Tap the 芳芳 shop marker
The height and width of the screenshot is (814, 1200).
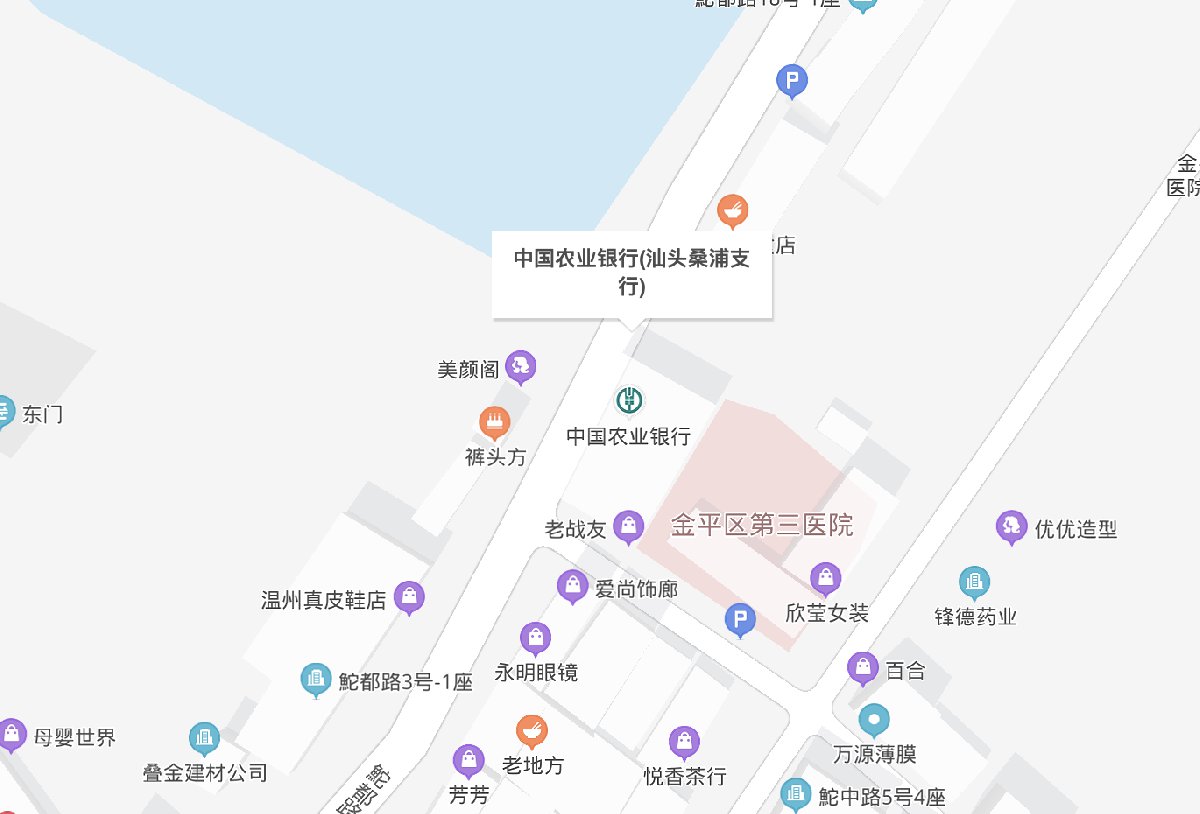[469, 761]
